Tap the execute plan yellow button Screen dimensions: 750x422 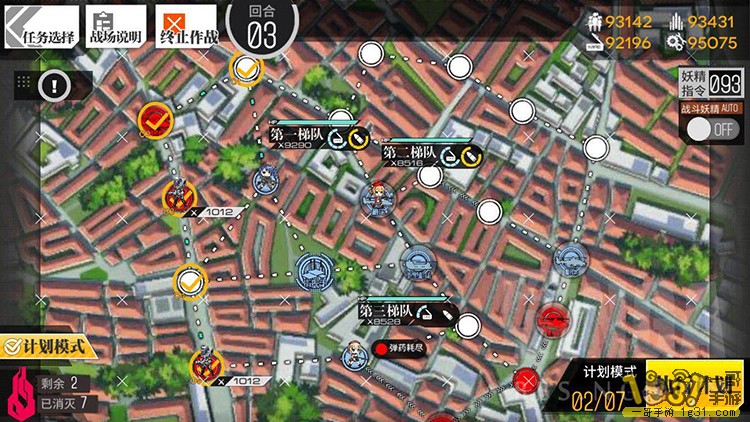point(692,386)
